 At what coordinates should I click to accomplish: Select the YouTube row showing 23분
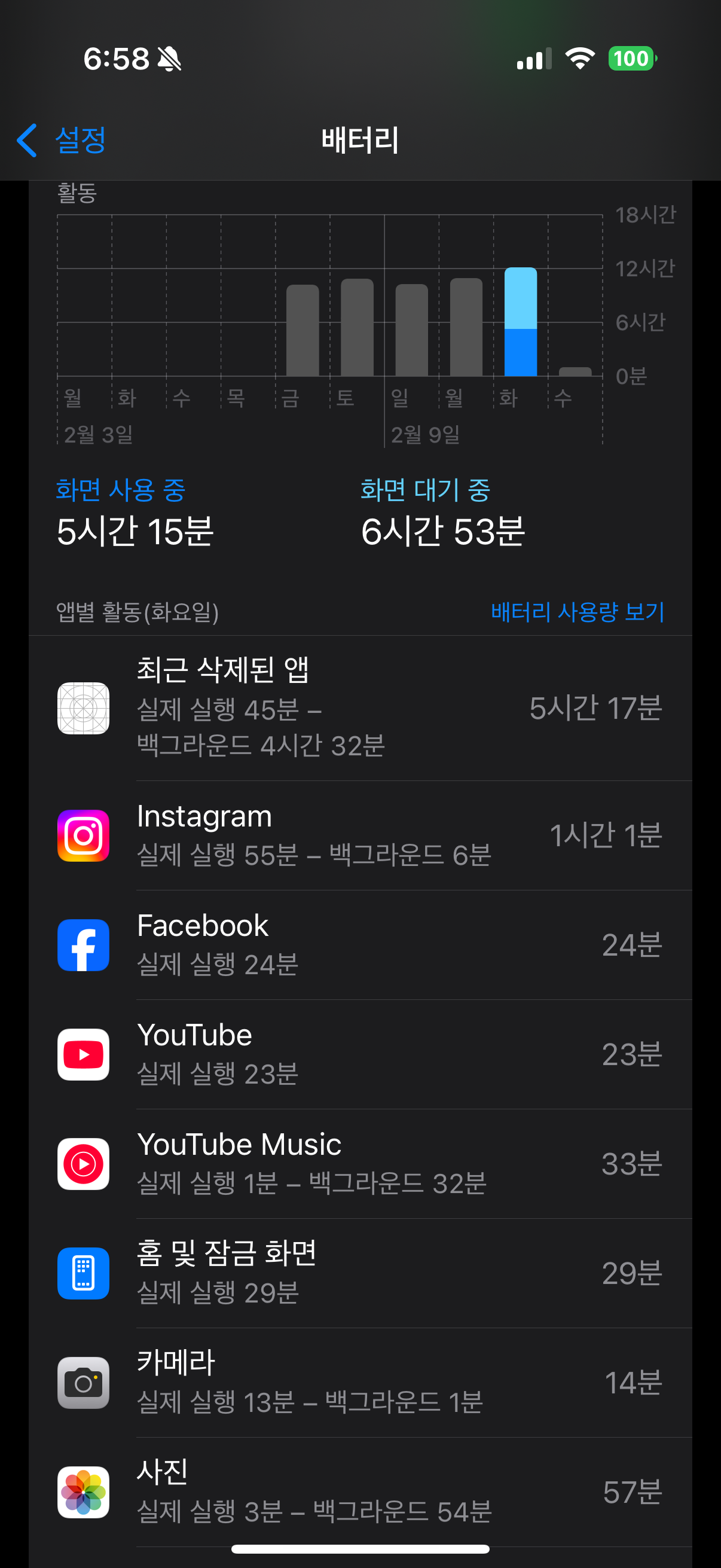point(360,1054)
